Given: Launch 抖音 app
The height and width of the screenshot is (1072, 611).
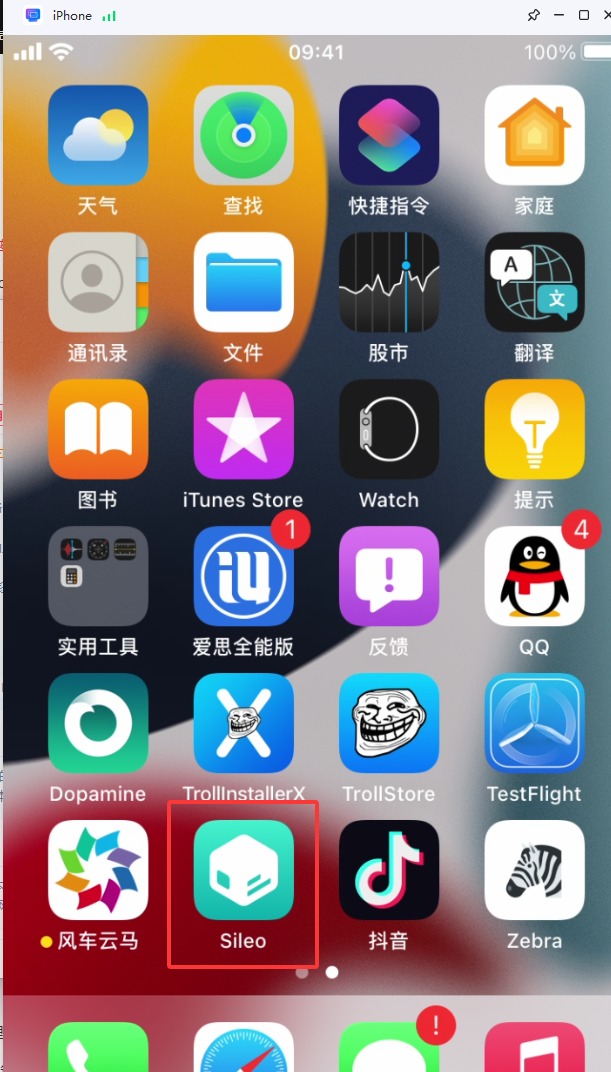Looking at the screenshot, I should (389, 870).
